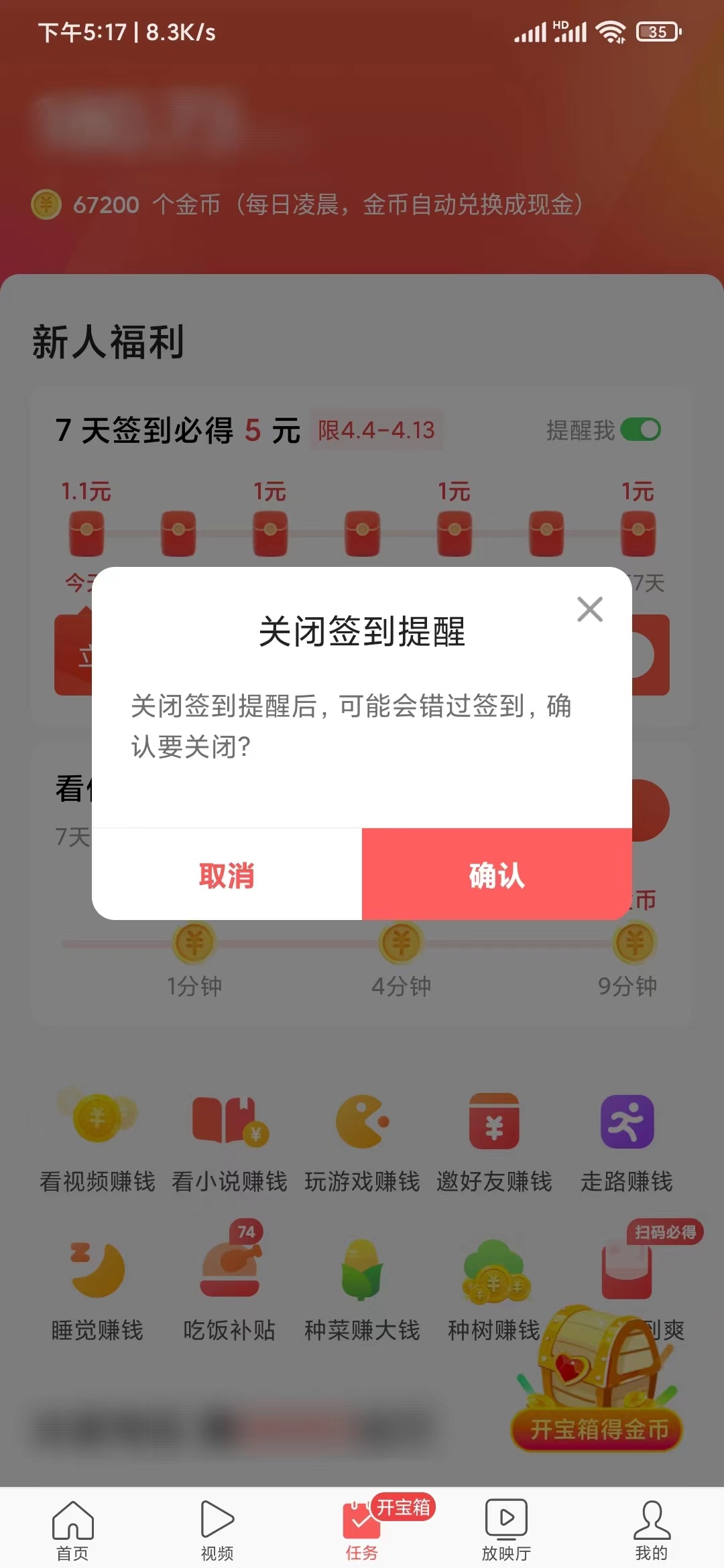Dismiss dialog with the X close icon
The height and width of the screenshot is (1568, 724).
click(x=589, y=609)
